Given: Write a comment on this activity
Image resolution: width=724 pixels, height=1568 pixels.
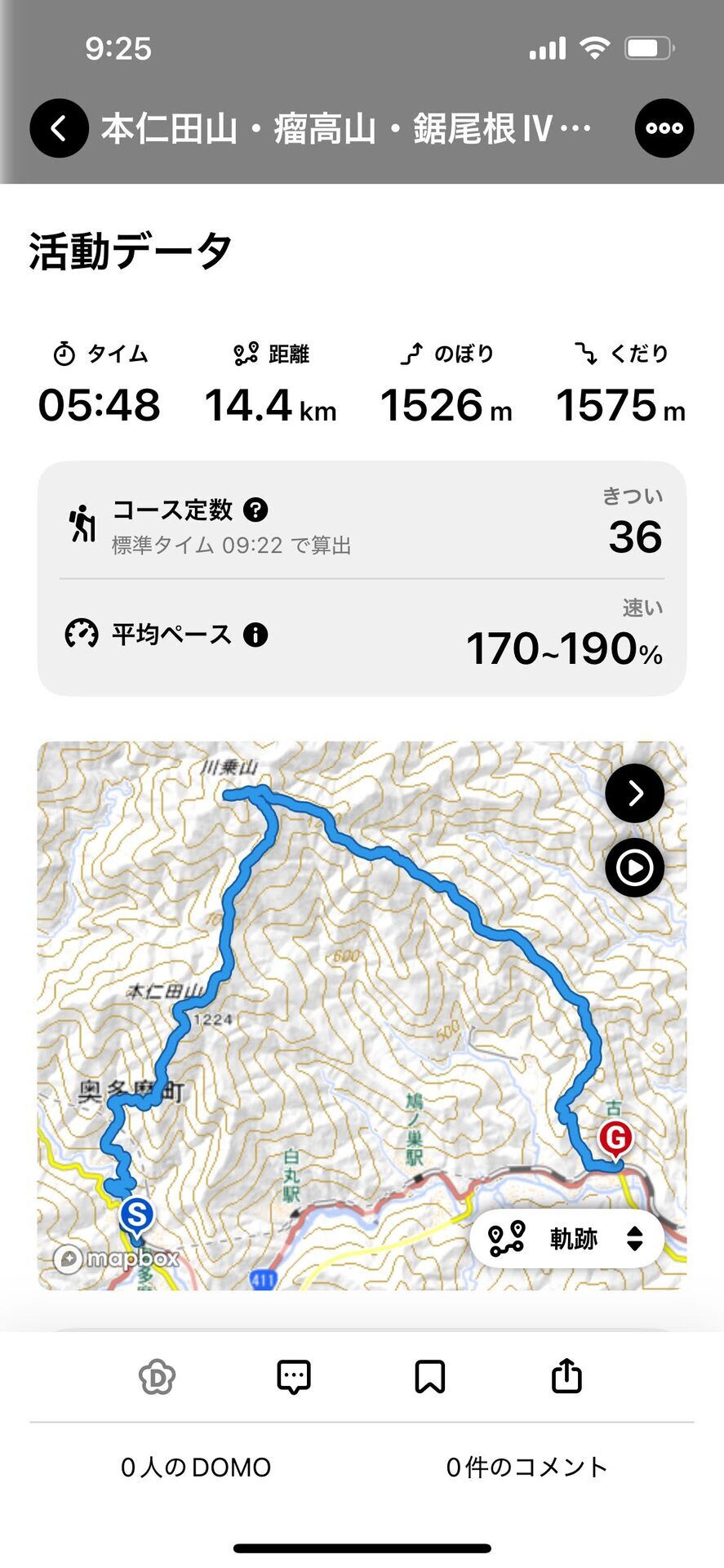Looking at the screenshot, I should point(294,1377).
